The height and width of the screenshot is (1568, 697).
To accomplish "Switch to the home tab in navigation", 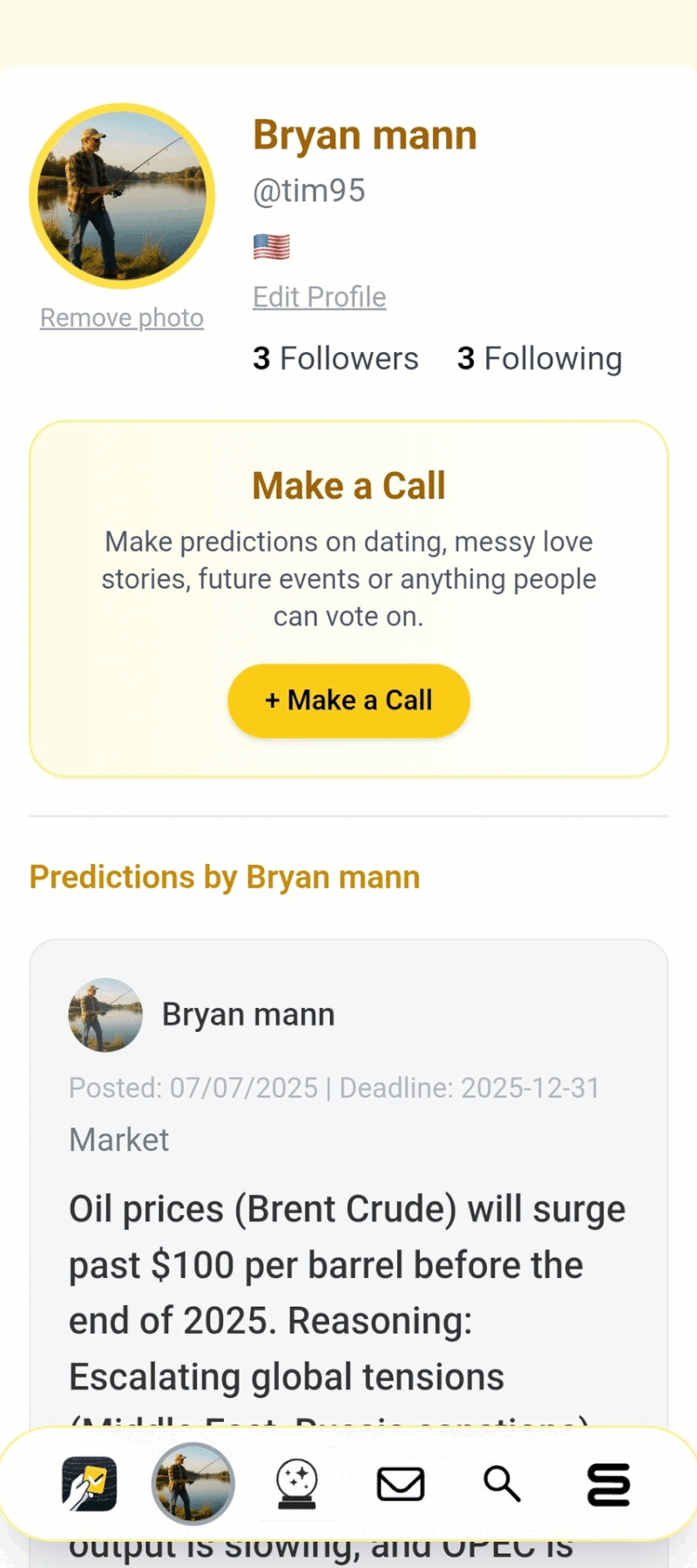I will click(90, 1484).
